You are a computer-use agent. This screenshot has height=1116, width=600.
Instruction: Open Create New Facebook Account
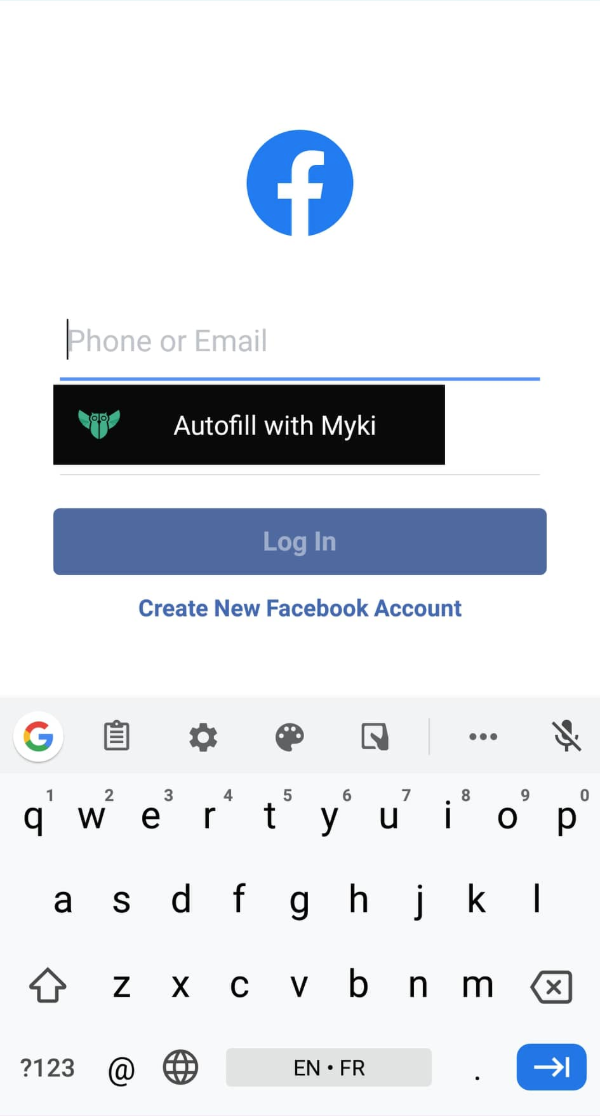tap(300, 608)
